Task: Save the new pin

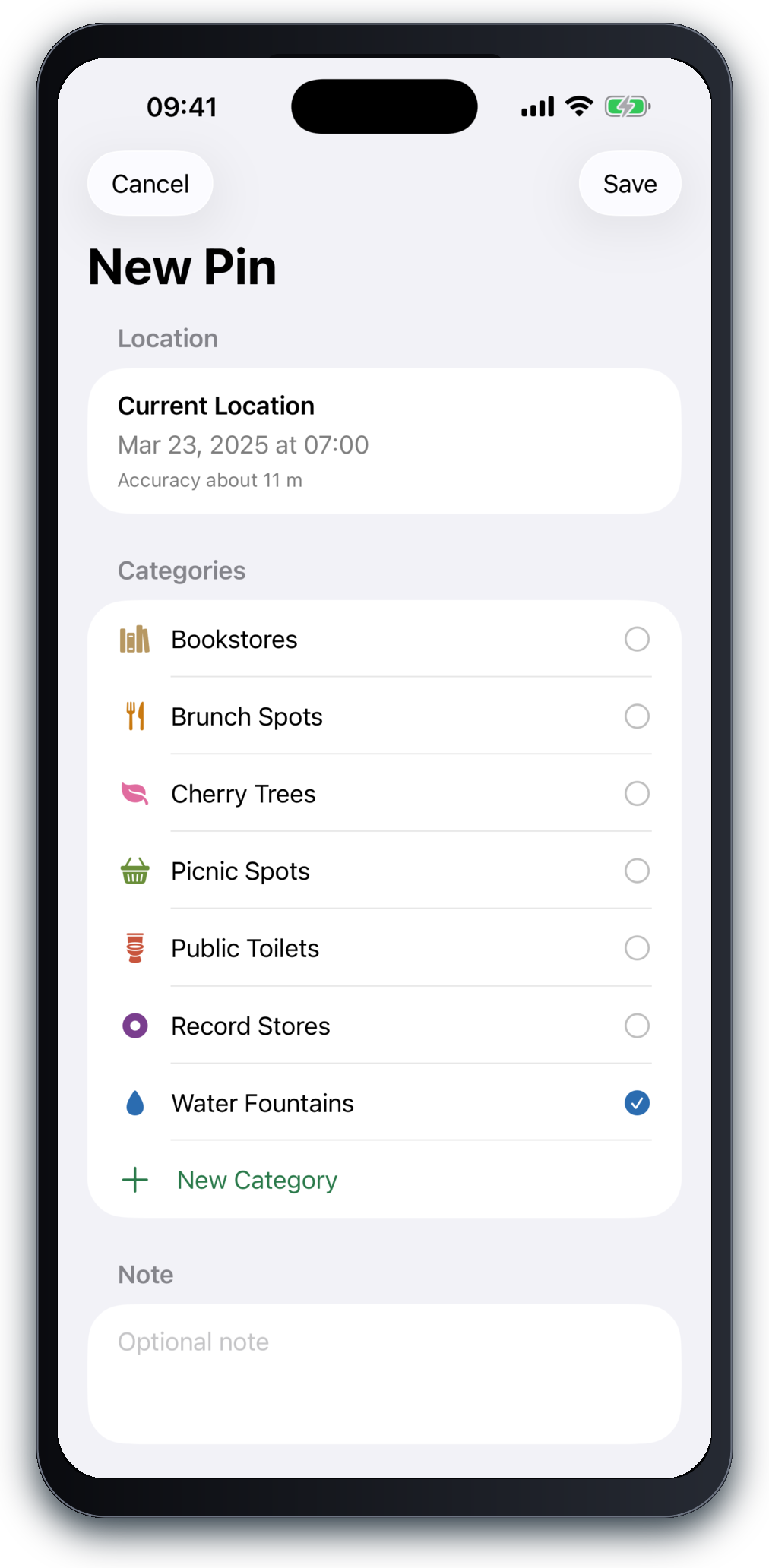Action: click(x=629, y=183)
